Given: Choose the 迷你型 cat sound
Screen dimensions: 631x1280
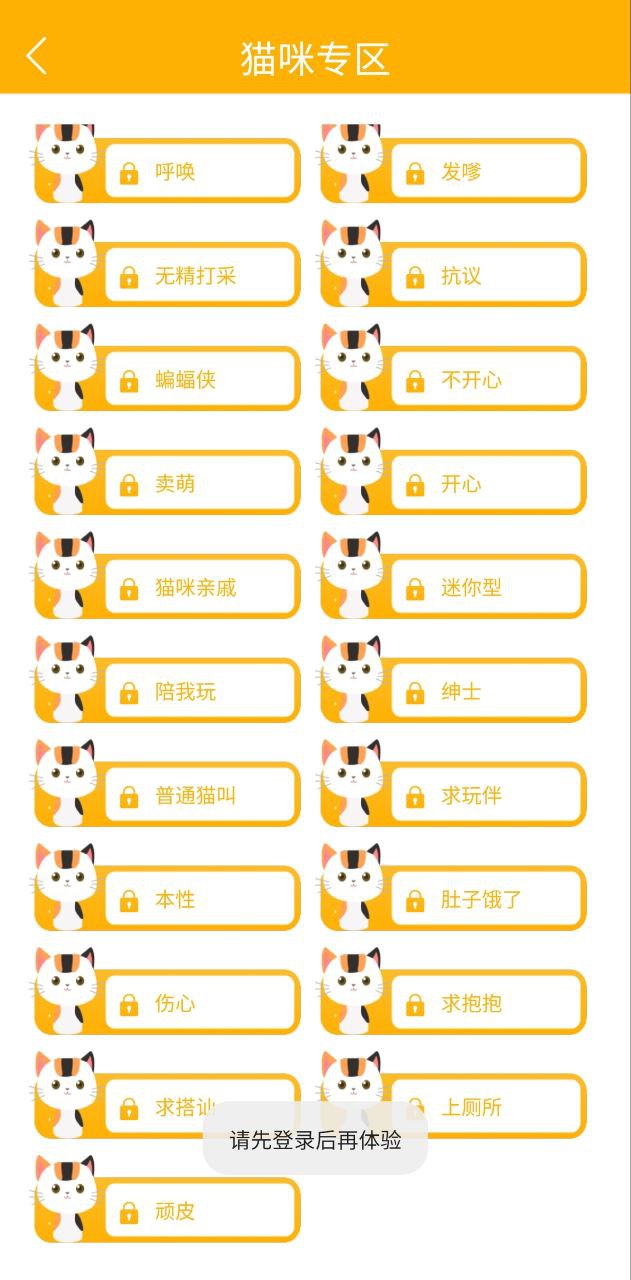Looking at the screenshot, I should 486,587.
